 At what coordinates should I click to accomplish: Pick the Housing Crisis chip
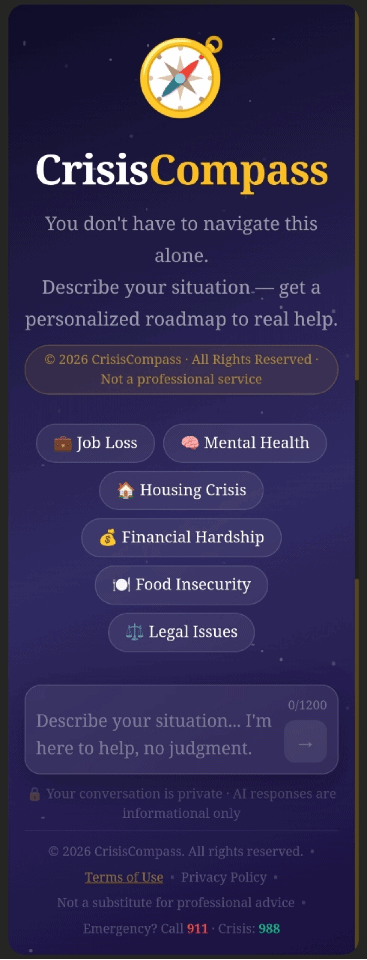[x=181, y=490]
